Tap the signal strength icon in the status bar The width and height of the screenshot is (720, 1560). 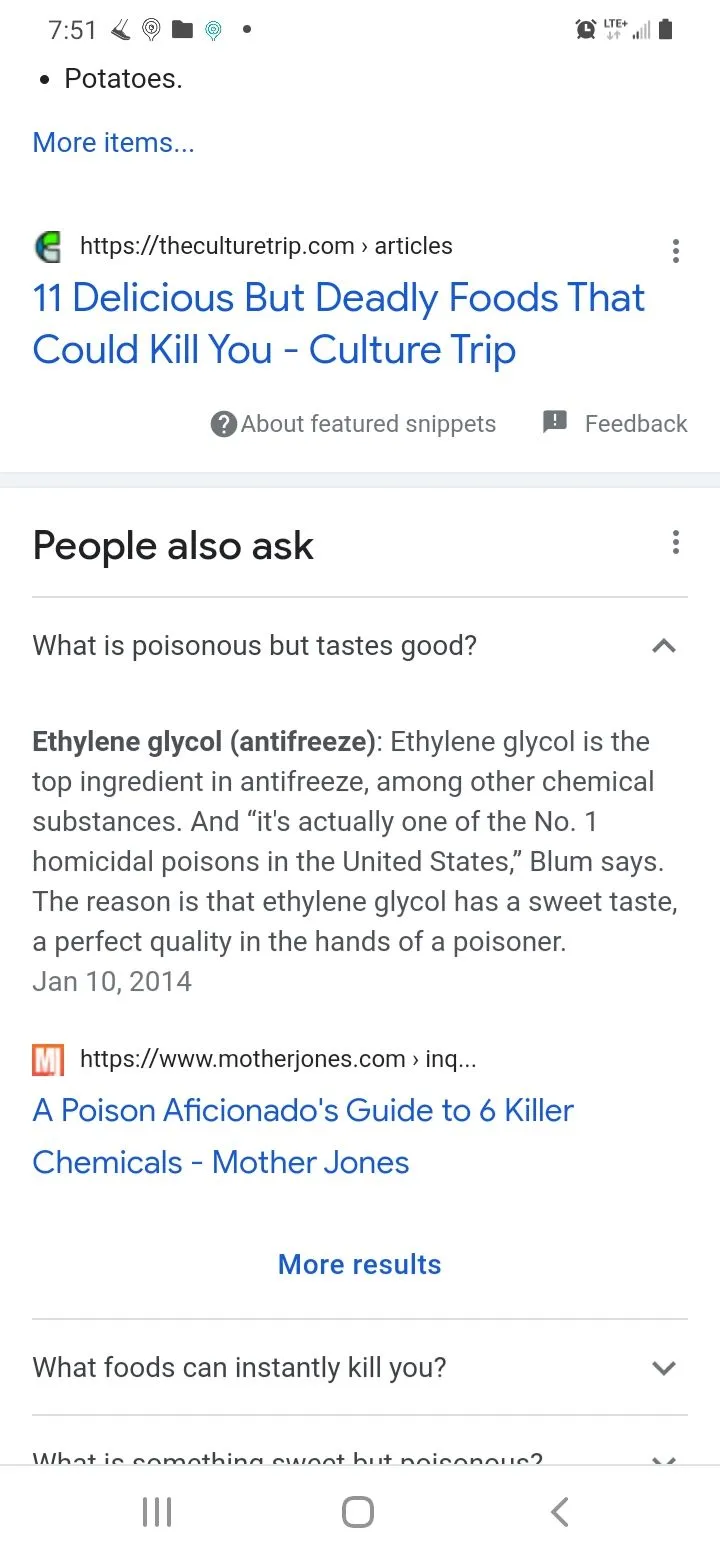coord(641,30)
